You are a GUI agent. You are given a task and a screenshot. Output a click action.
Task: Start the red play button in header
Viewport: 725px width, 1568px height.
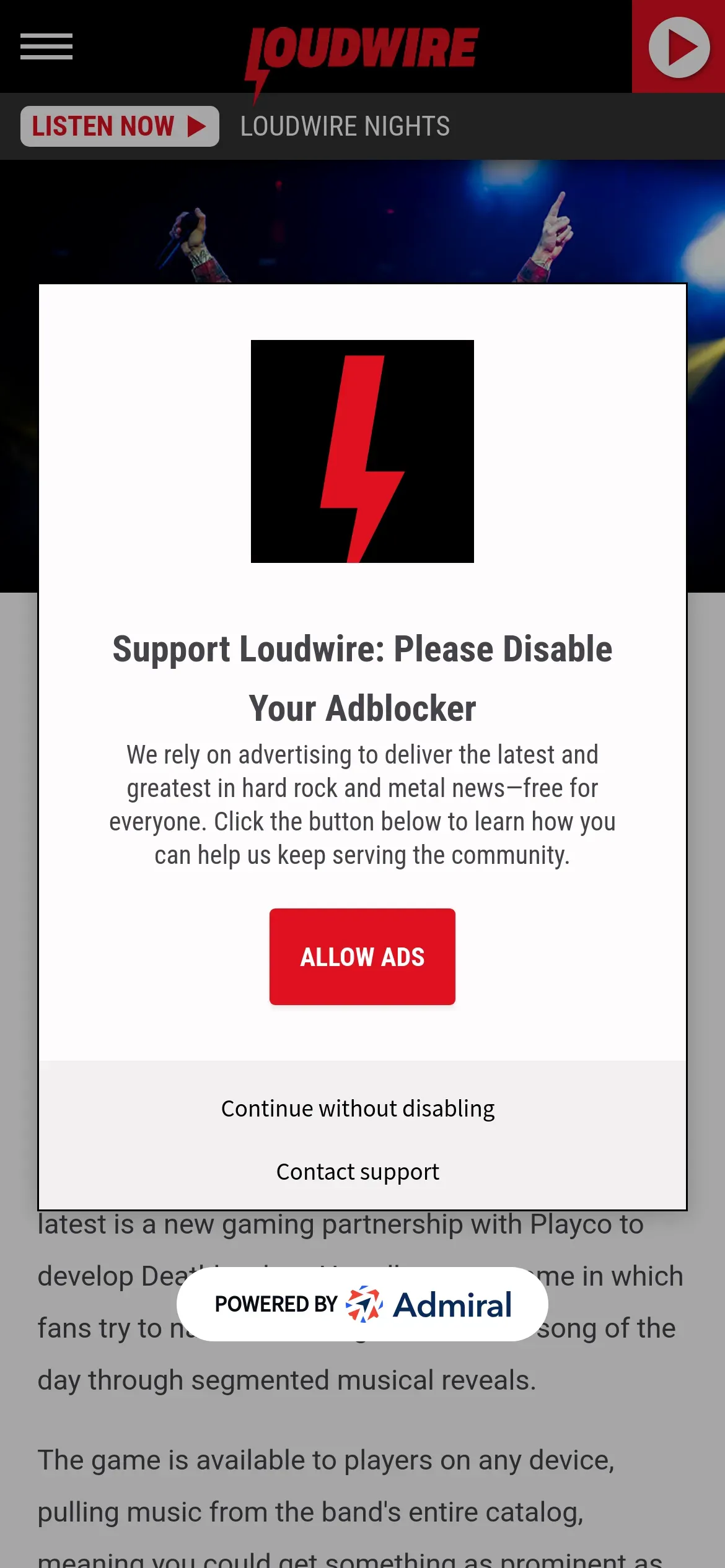click(679, 47)
